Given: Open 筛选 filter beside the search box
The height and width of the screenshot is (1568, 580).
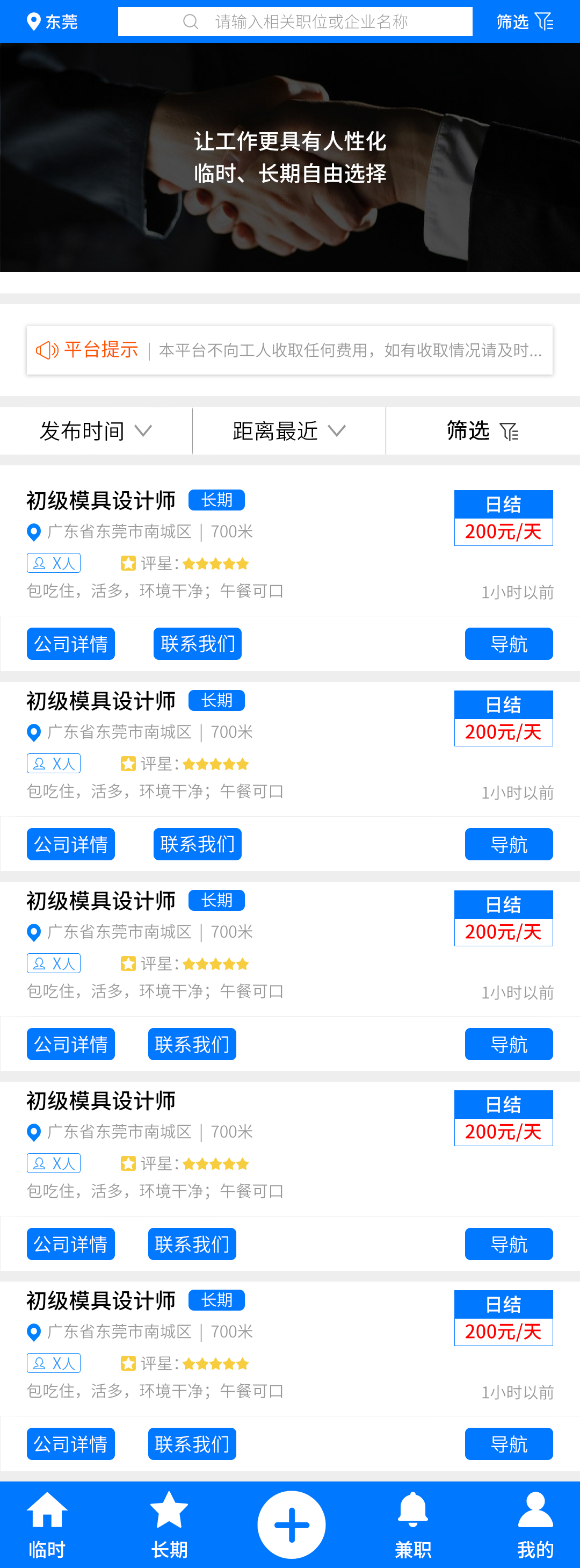Looking at the screenshot, I should point(525,22).
